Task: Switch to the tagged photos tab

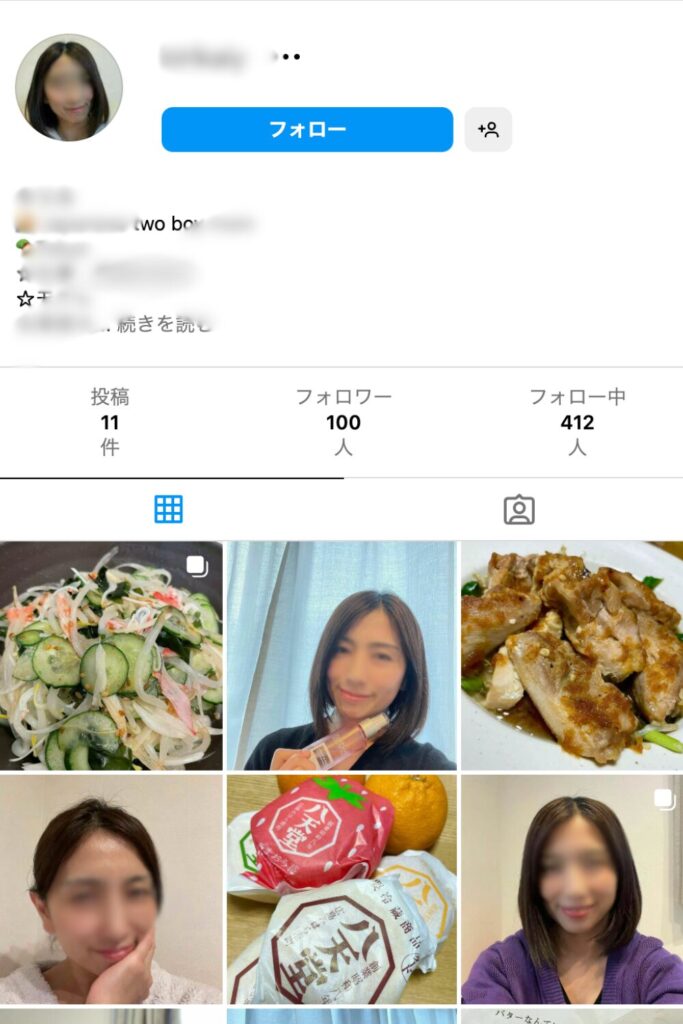Action: (x=518, y=510)
